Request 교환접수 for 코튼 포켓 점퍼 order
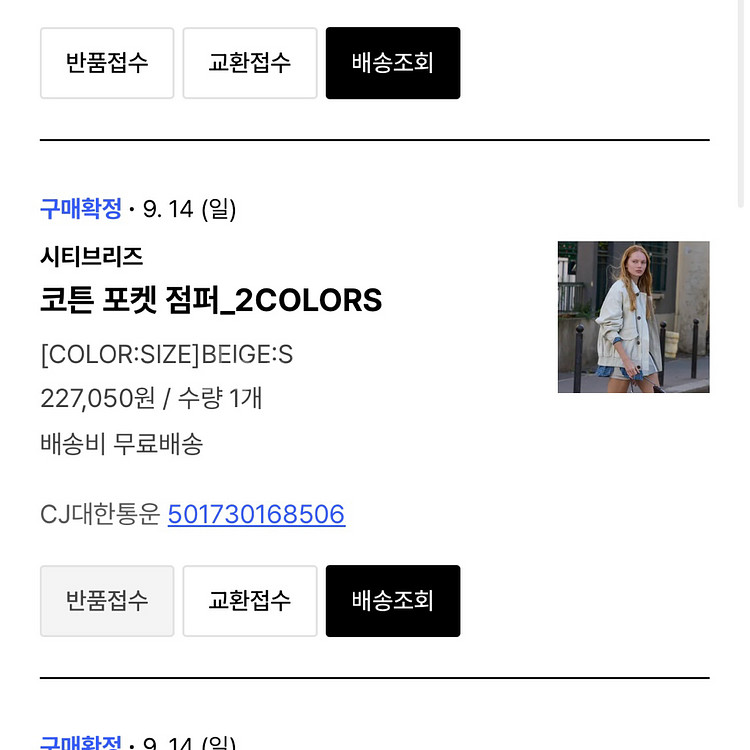Screen dimensions: 750x750 pos(250,601)
